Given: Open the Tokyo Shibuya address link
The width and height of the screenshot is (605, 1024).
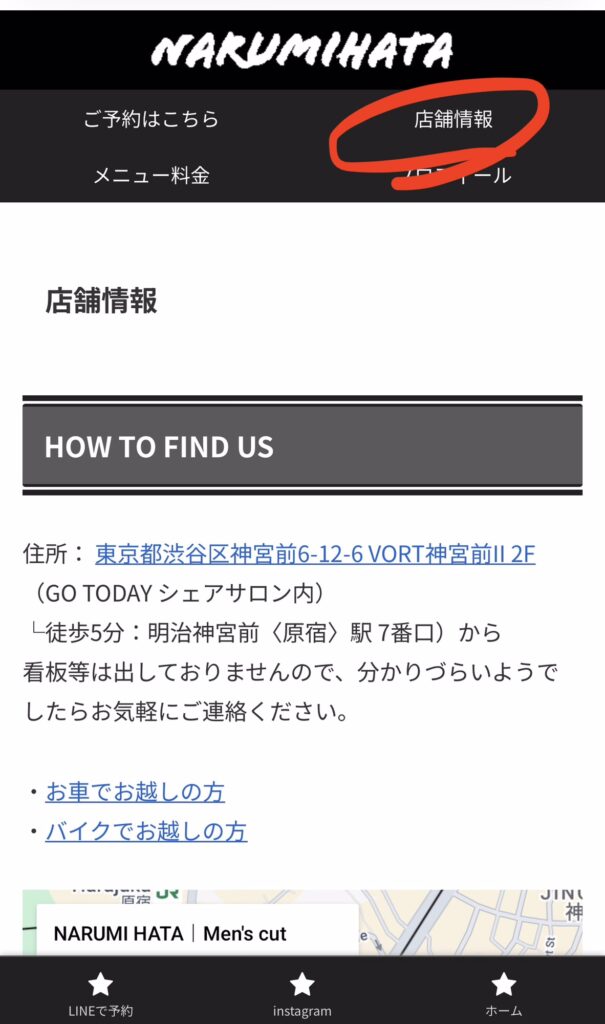Looking at the screenshot, I should coord(315,554).
